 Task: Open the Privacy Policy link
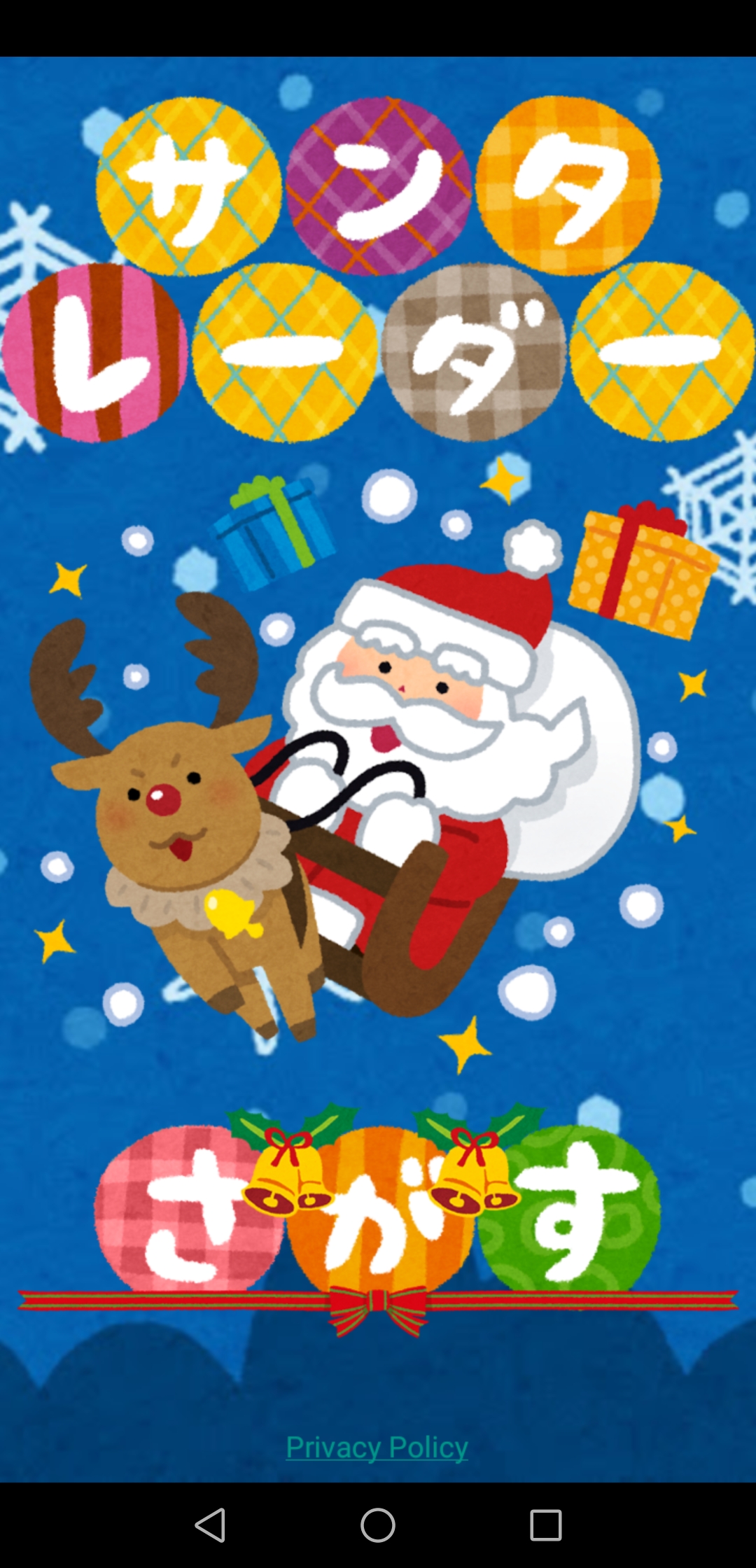coord(377,1447)
